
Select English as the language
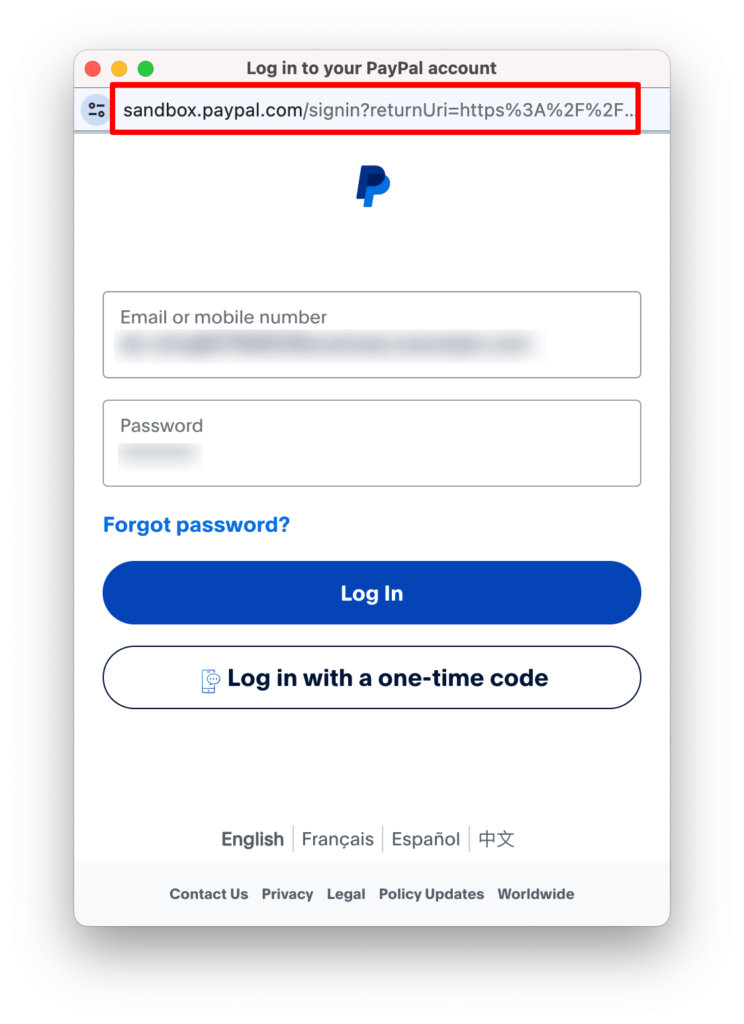pos(252,839)
